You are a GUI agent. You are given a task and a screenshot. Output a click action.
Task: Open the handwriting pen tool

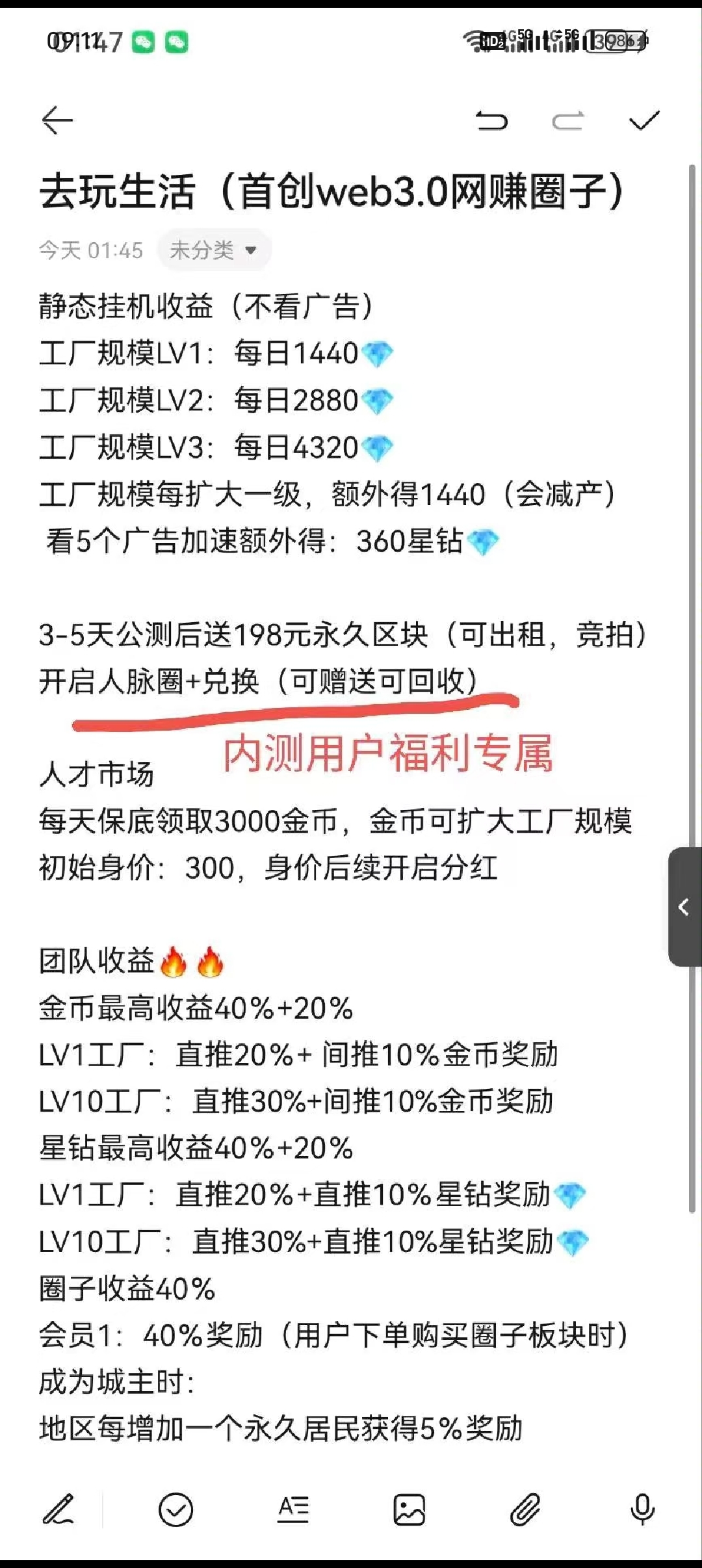pos(58,1509)
